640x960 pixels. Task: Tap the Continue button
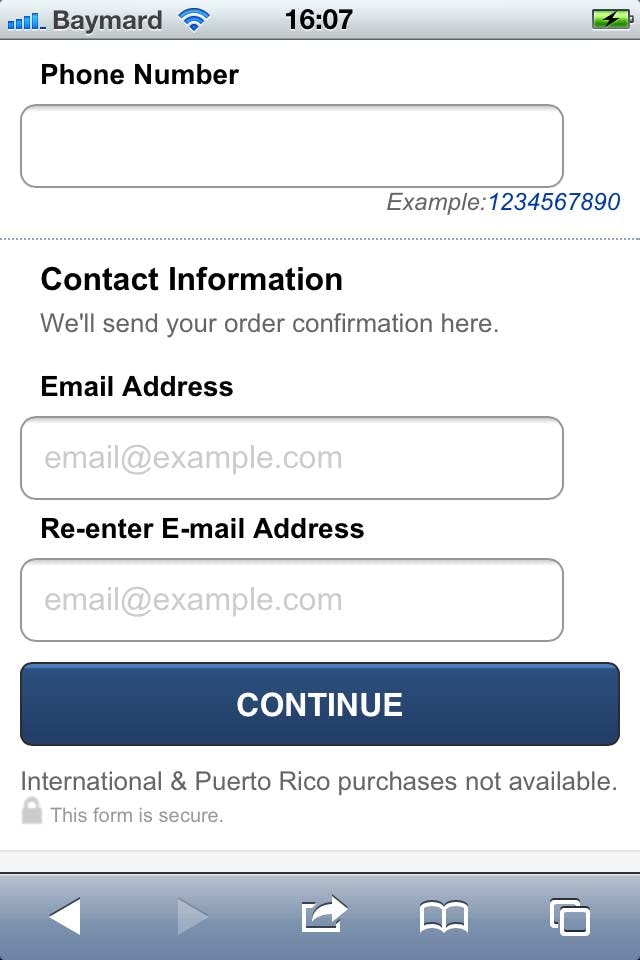click(x=320, y=704)
